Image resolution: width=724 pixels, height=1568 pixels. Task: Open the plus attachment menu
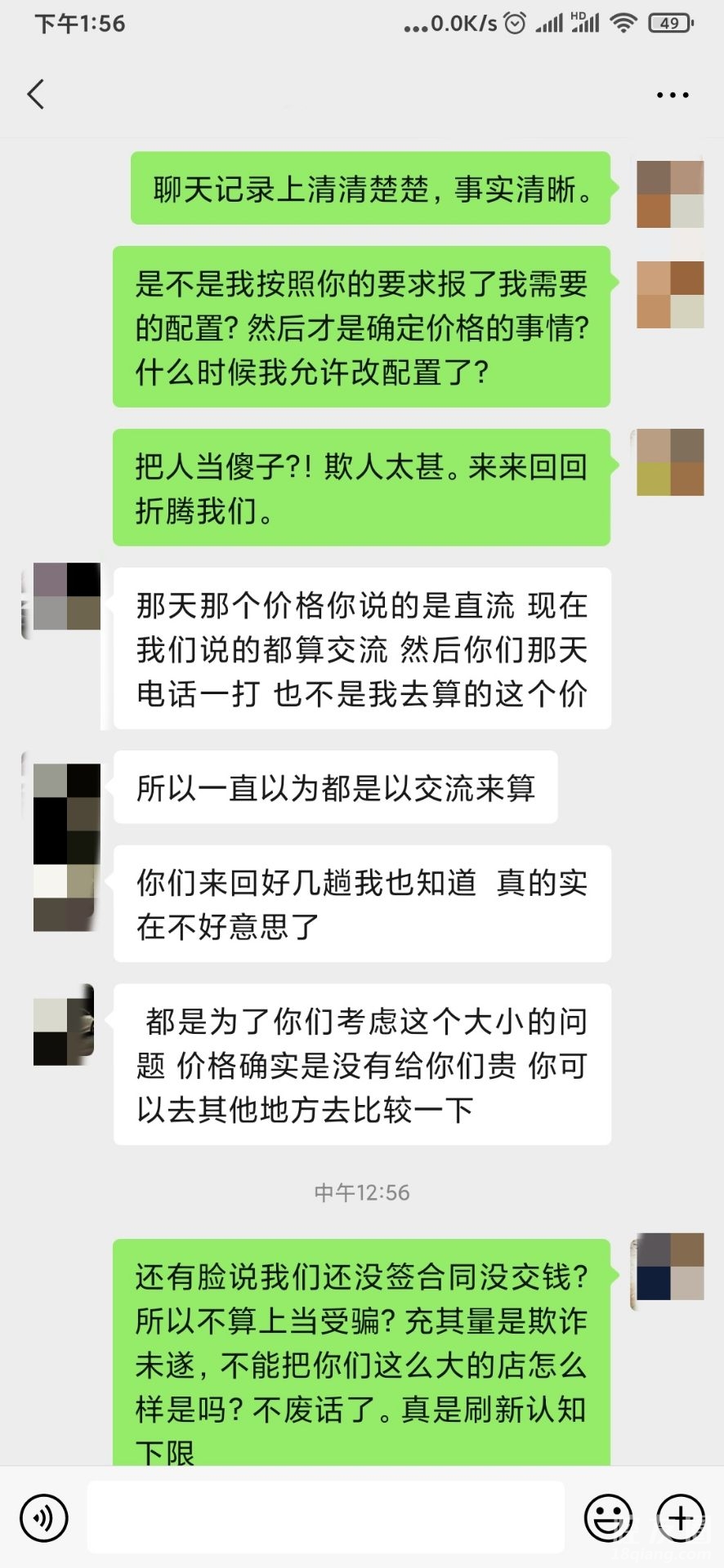(681, 1518)
